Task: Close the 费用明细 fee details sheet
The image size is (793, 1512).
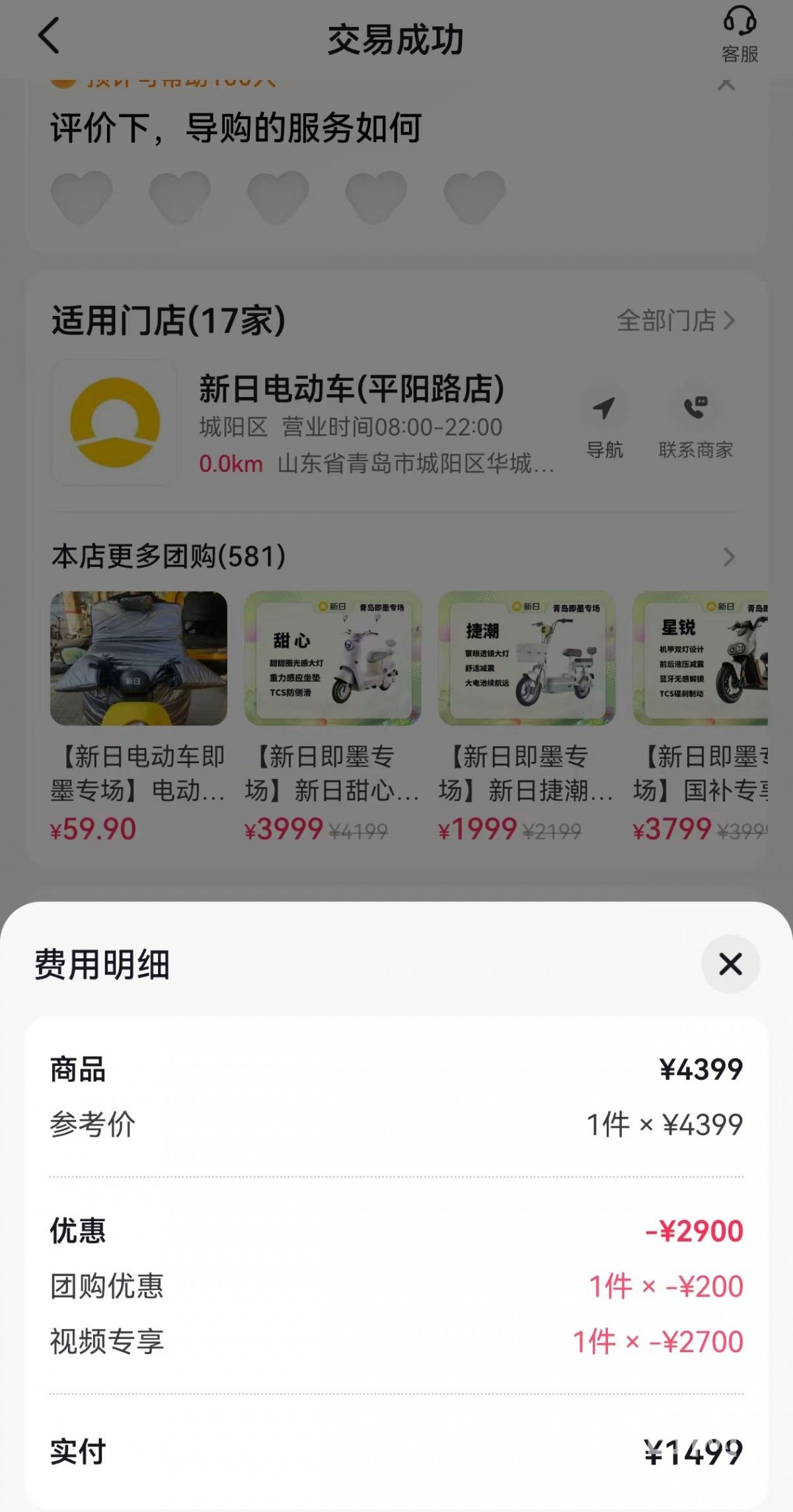Action: (730, 964)
